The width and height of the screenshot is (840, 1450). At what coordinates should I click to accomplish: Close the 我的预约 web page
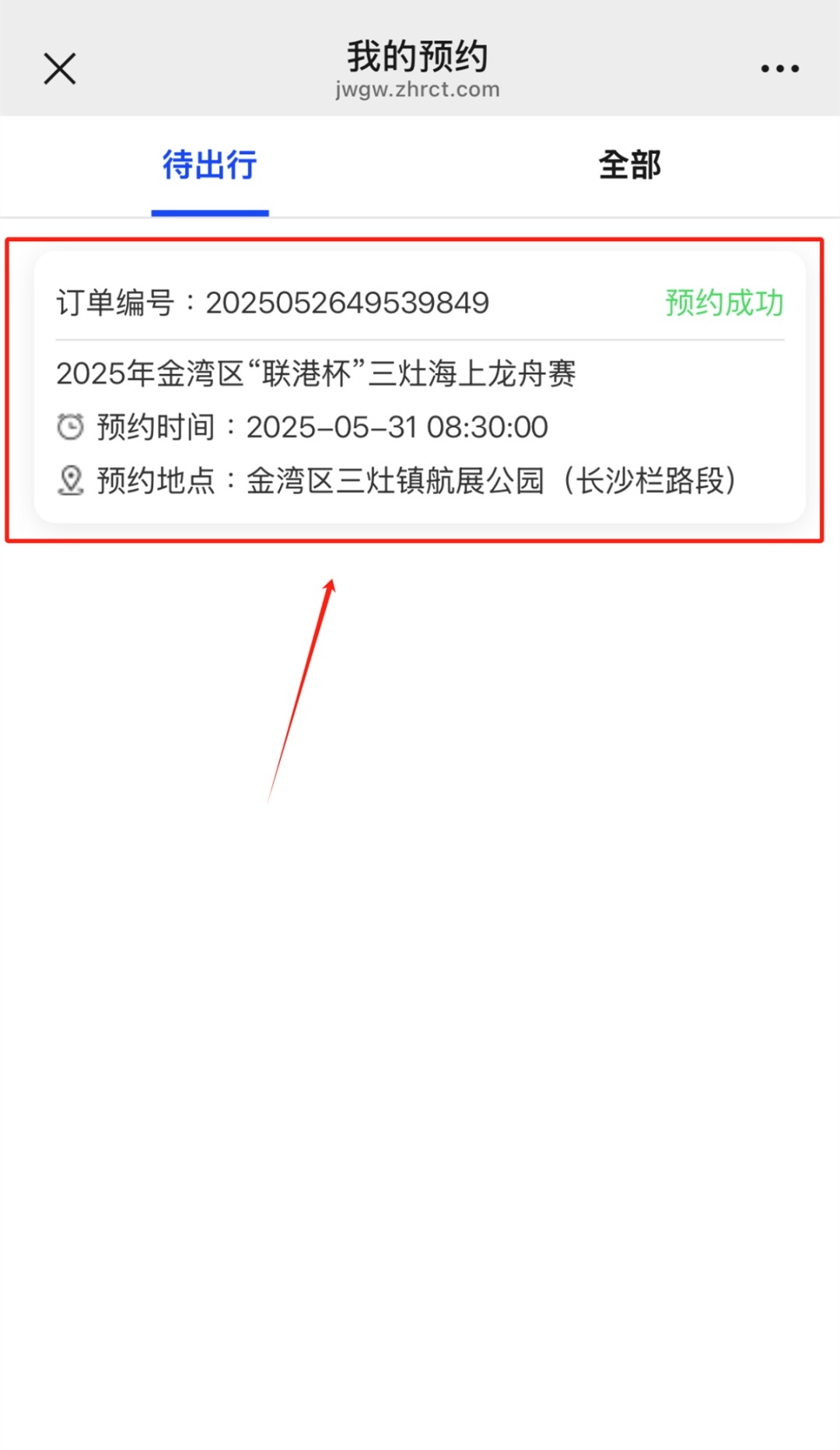(x=60, y=68)
